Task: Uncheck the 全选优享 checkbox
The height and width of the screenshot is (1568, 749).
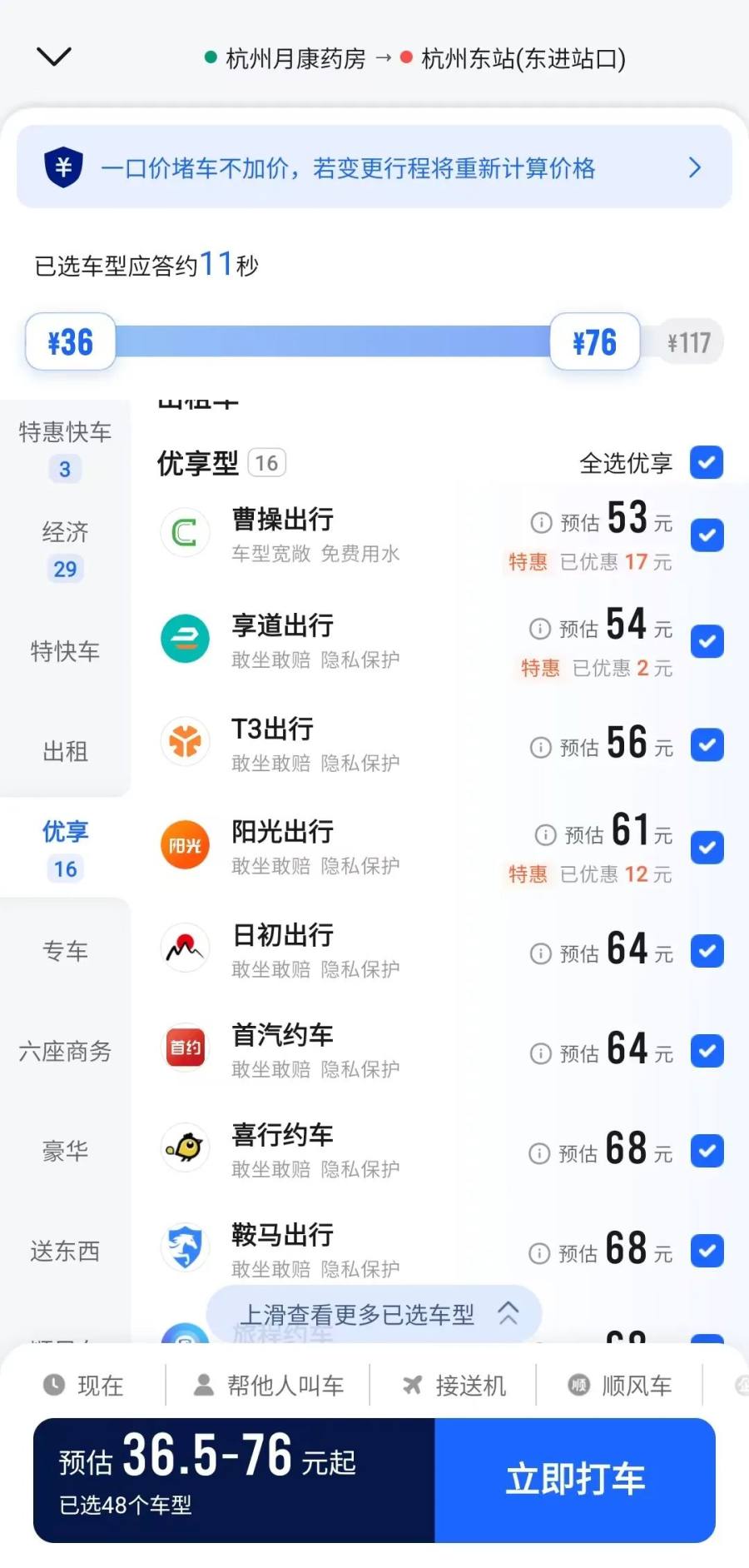Action: pyautogui.click(x=707, y=462)
